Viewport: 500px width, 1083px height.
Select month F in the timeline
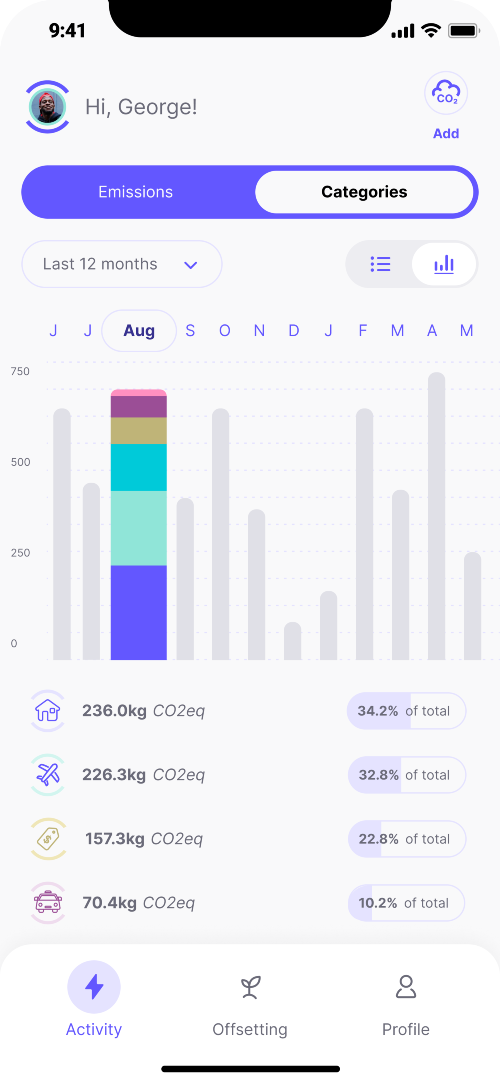[363, 331]
